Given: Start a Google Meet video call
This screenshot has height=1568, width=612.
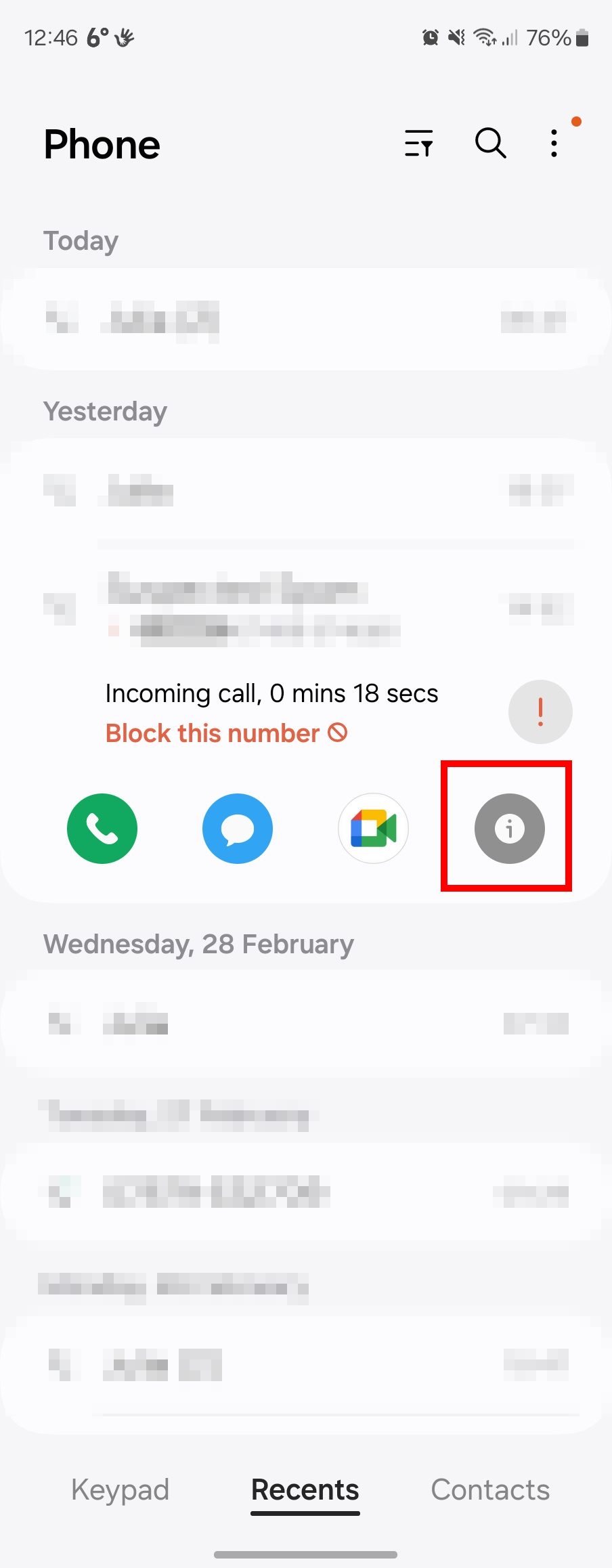Looking at the screenshot, I should tap(373, 829).
